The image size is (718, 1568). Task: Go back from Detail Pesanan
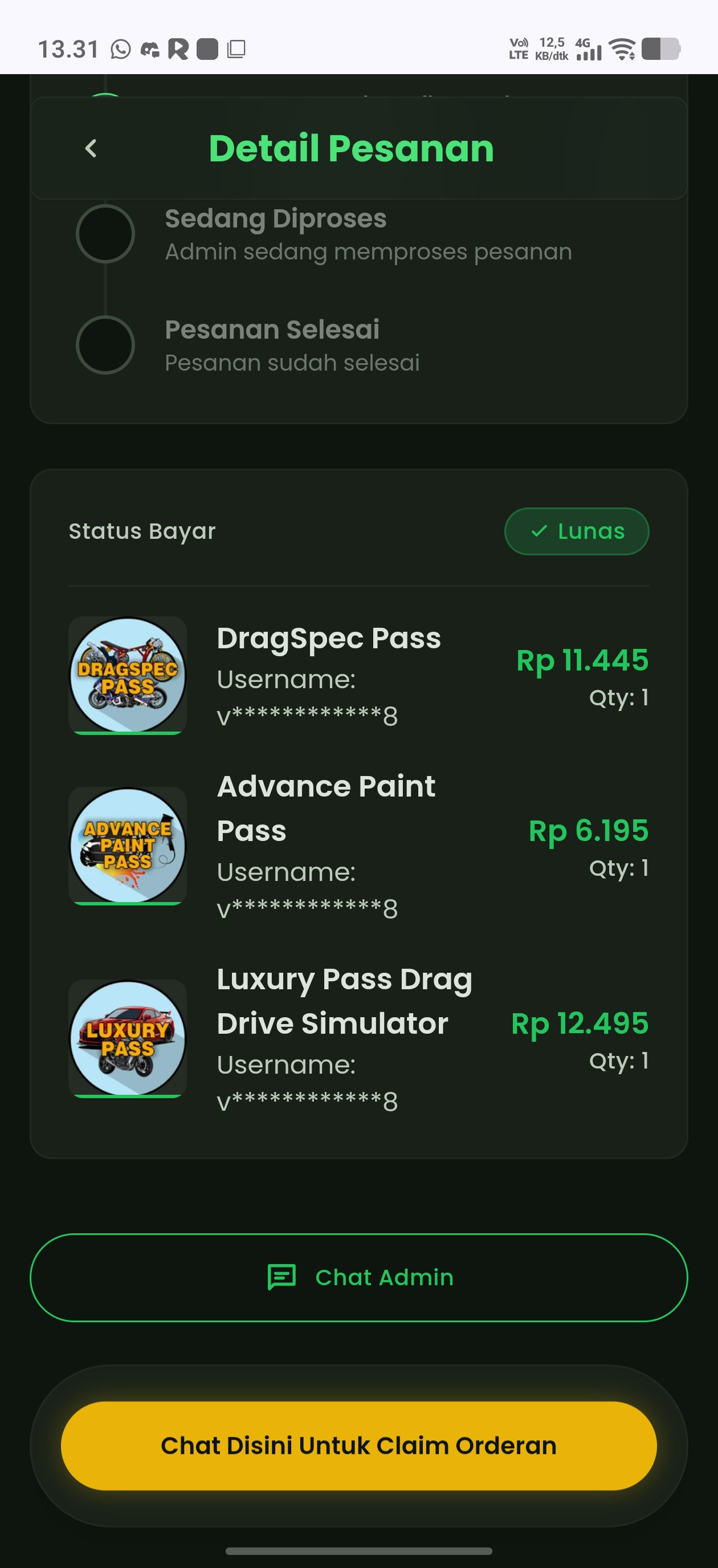point(91,148)
